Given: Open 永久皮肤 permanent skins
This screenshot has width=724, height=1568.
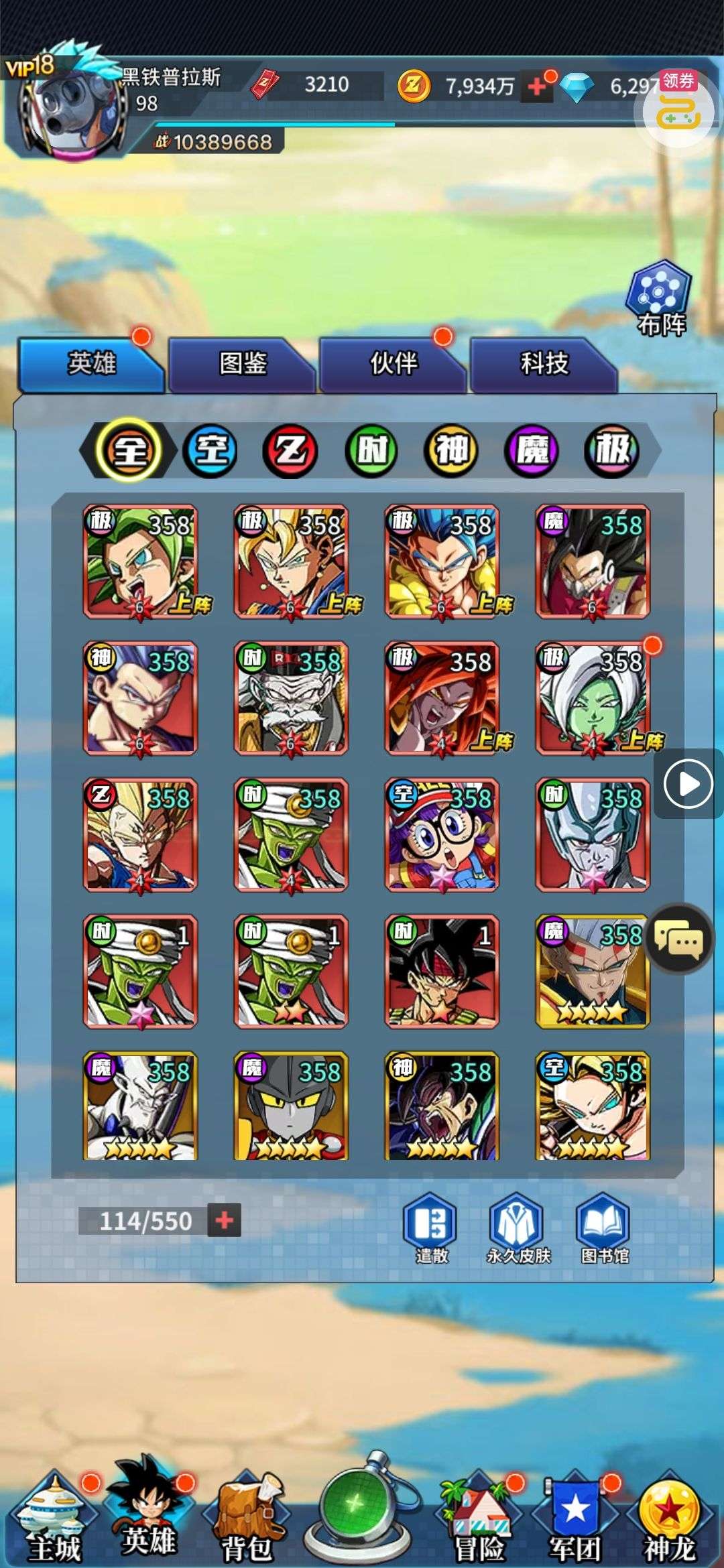Looking at the screenshot, I should tap(518, 1229).
